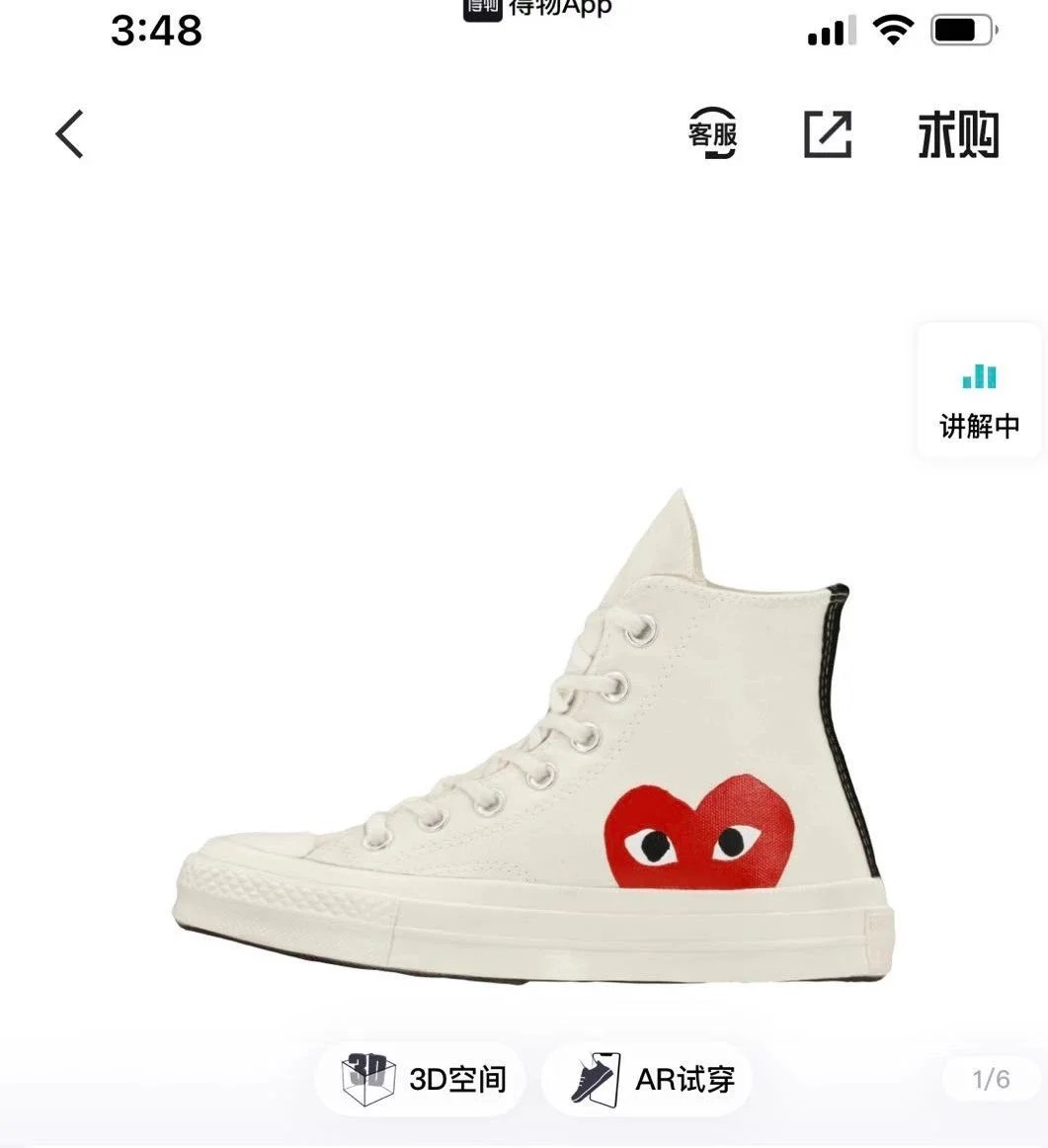Image resolution: width=1048 pixels, height=1148 pixels.
Task: Try on shoes with AR试穿
Action: tap(653, 1079)
